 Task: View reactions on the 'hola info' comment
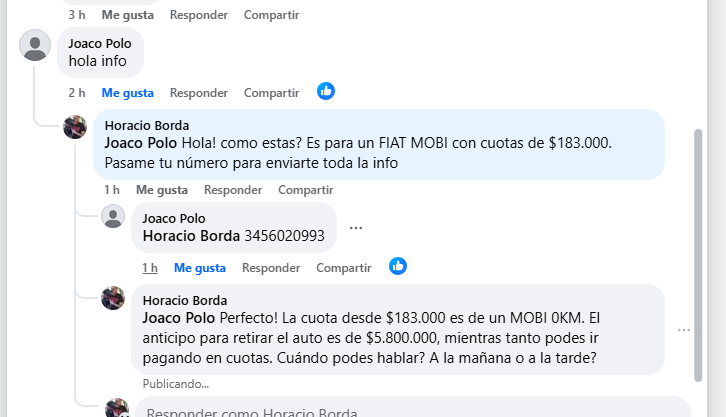(326, 91)
